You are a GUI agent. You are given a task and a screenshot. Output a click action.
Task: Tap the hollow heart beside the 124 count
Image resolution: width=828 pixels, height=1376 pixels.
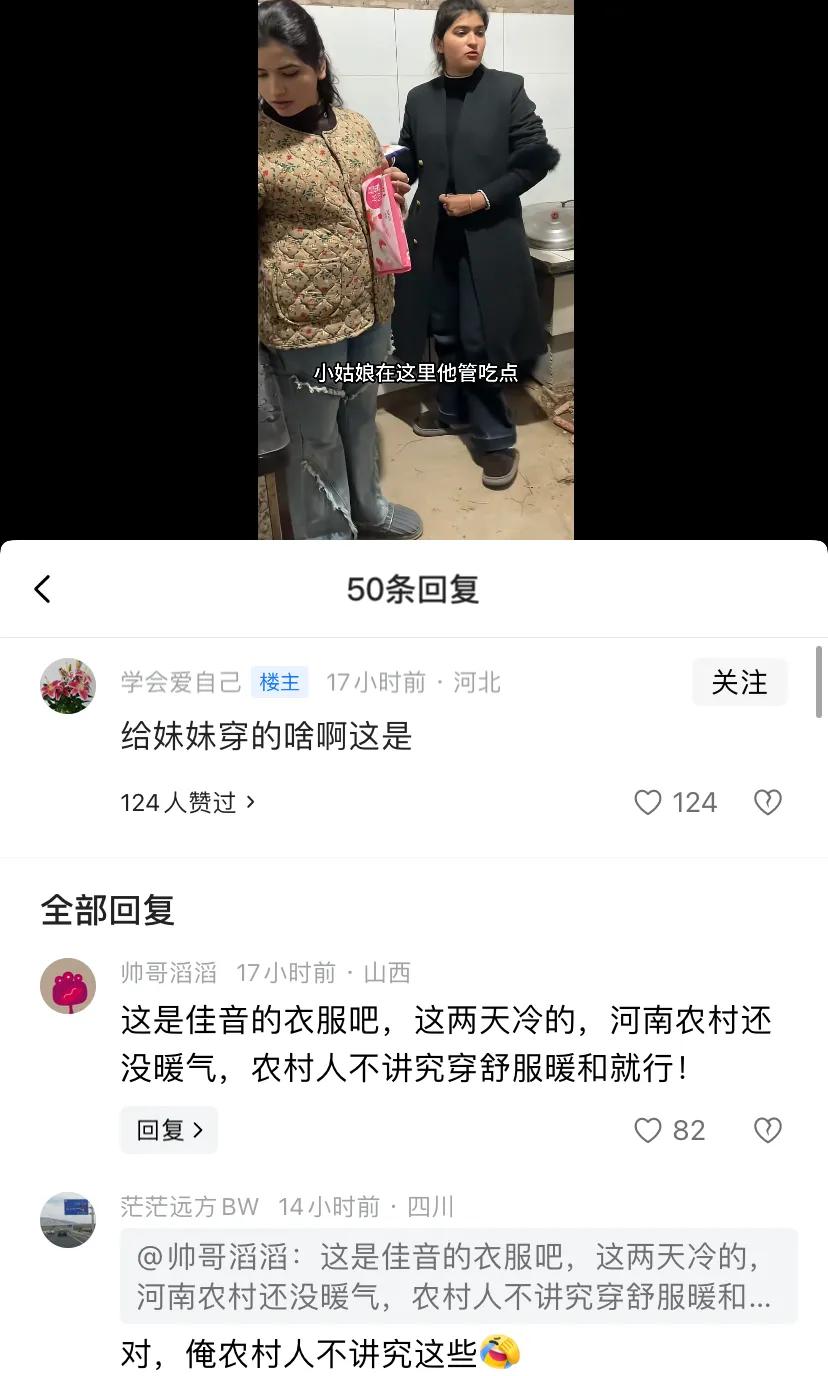[x=768, y=802]
